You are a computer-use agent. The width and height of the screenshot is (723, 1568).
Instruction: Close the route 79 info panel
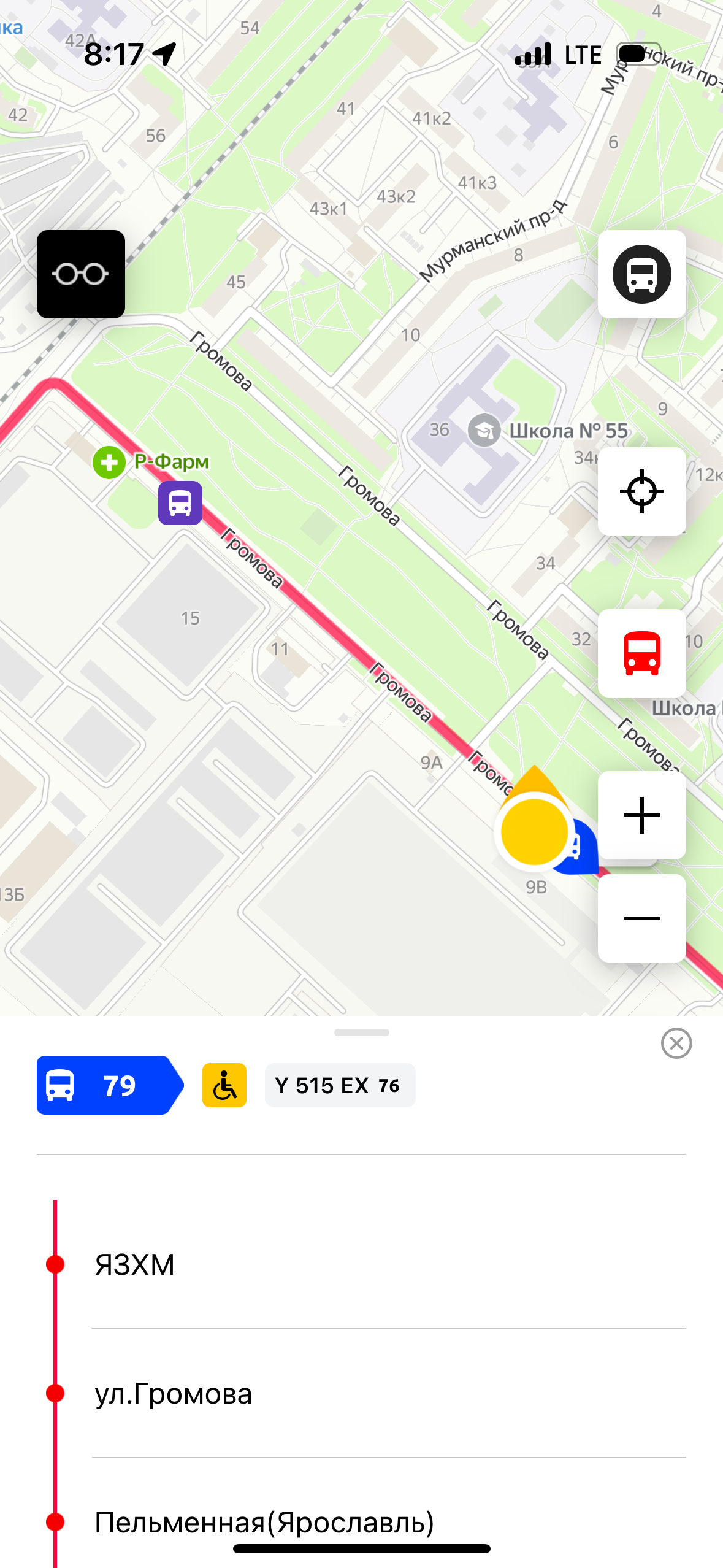pyautogui.click(x=676, y=1043)
